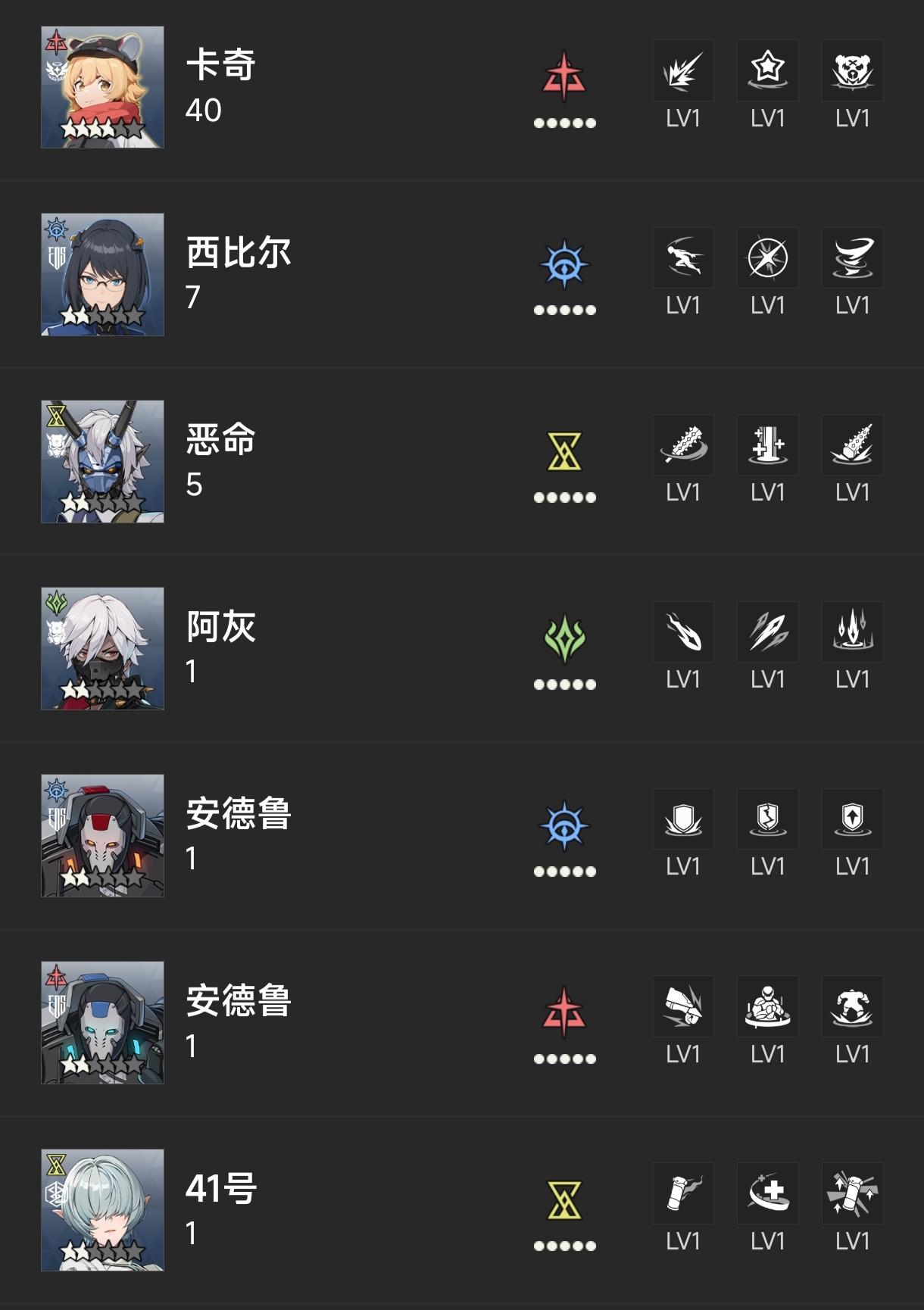Open 卡奇's bear-head skill icon
924x1310 pixels.
(x=851, y=70)
